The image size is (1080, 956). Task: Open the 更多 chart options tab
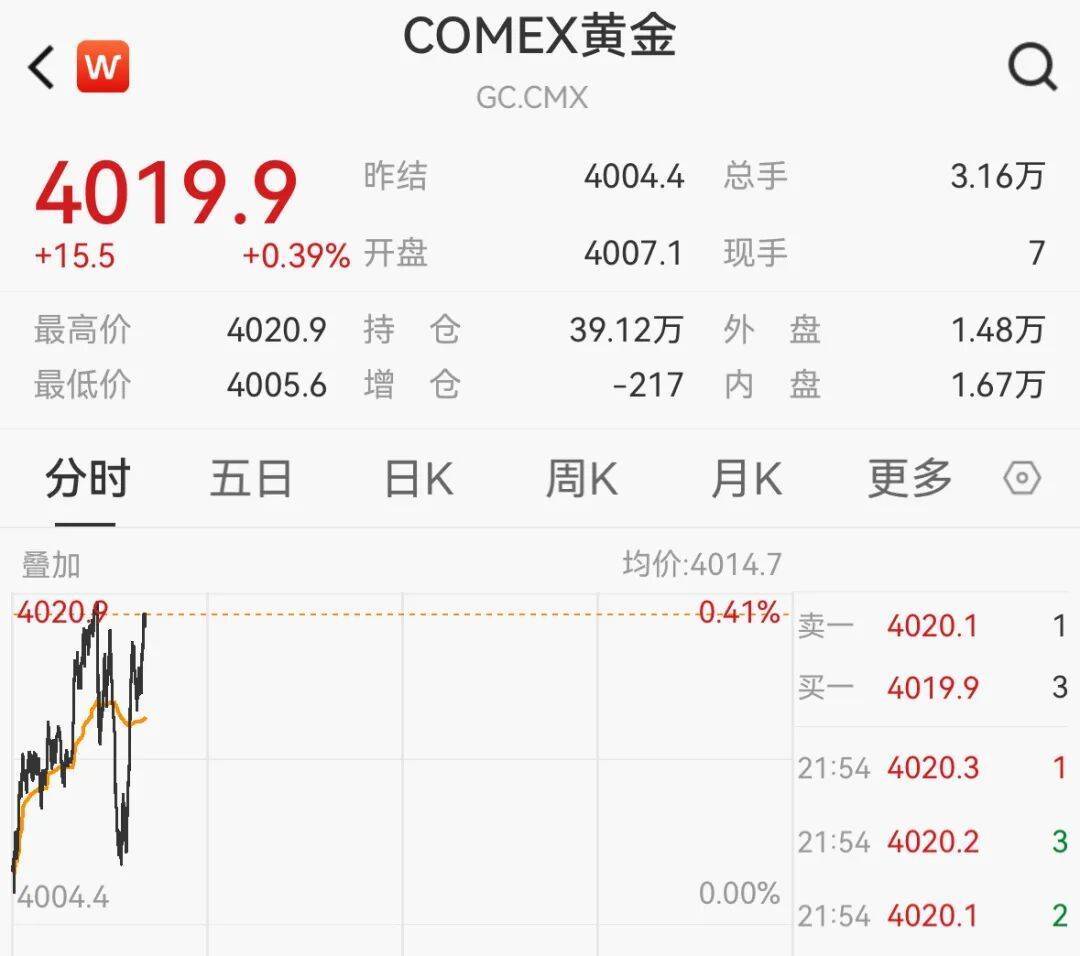tap(909, 479)
